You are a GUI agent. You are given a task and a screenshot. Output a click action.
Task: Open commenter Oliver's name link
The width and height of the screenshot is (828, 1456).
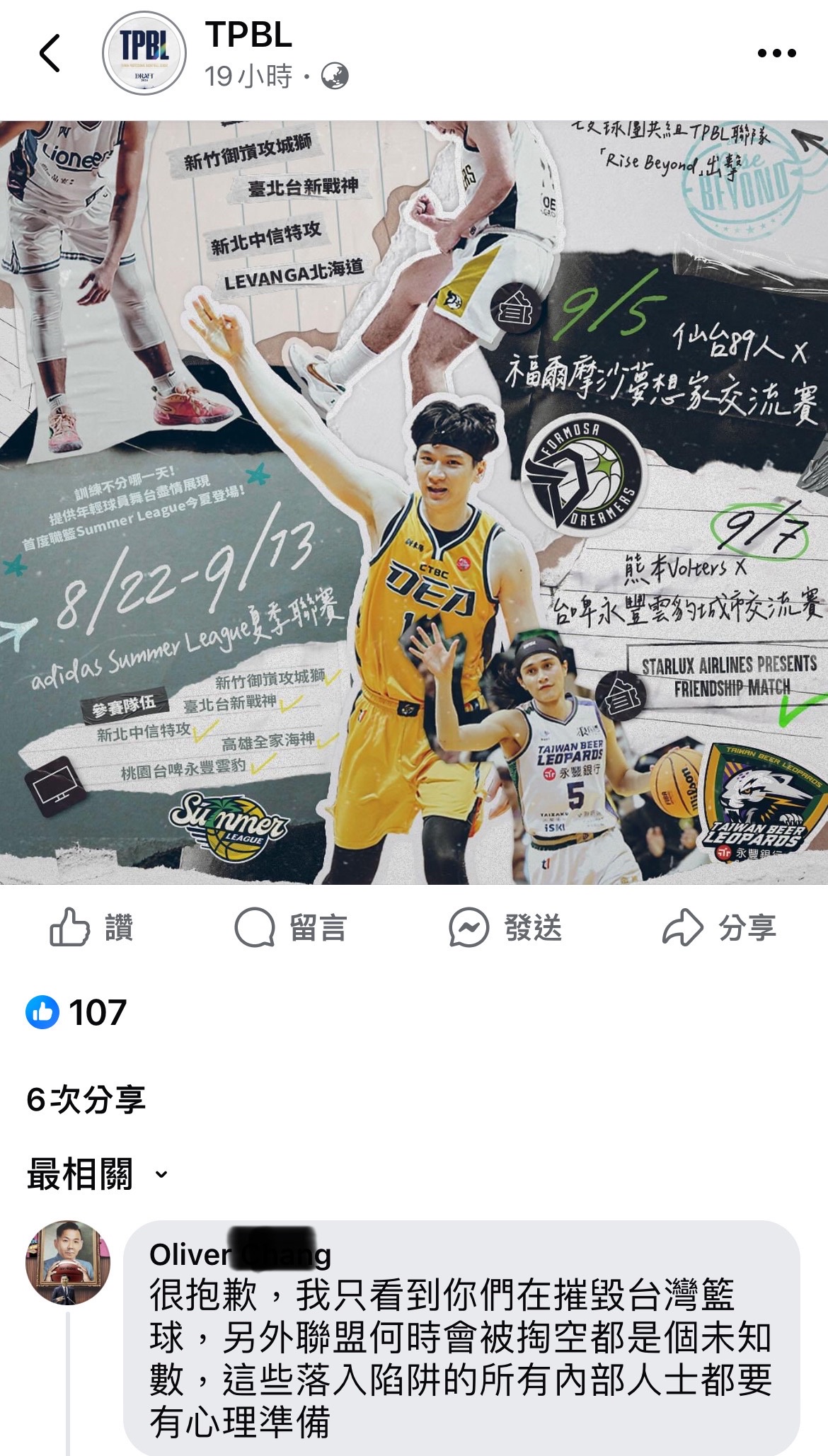(x=239, y=1255)
